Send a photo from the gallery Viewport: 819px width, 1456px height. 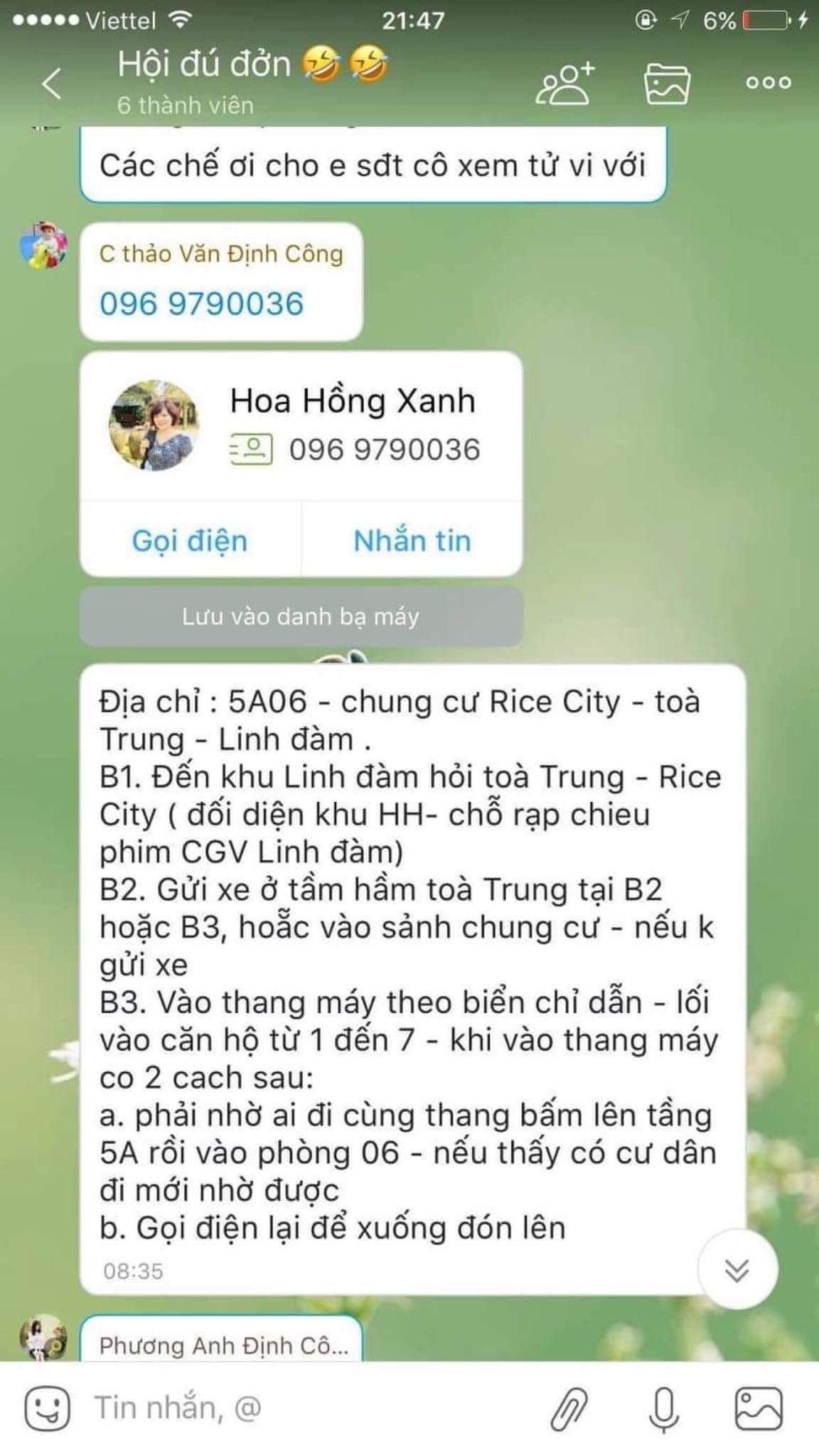[758, 1408]
